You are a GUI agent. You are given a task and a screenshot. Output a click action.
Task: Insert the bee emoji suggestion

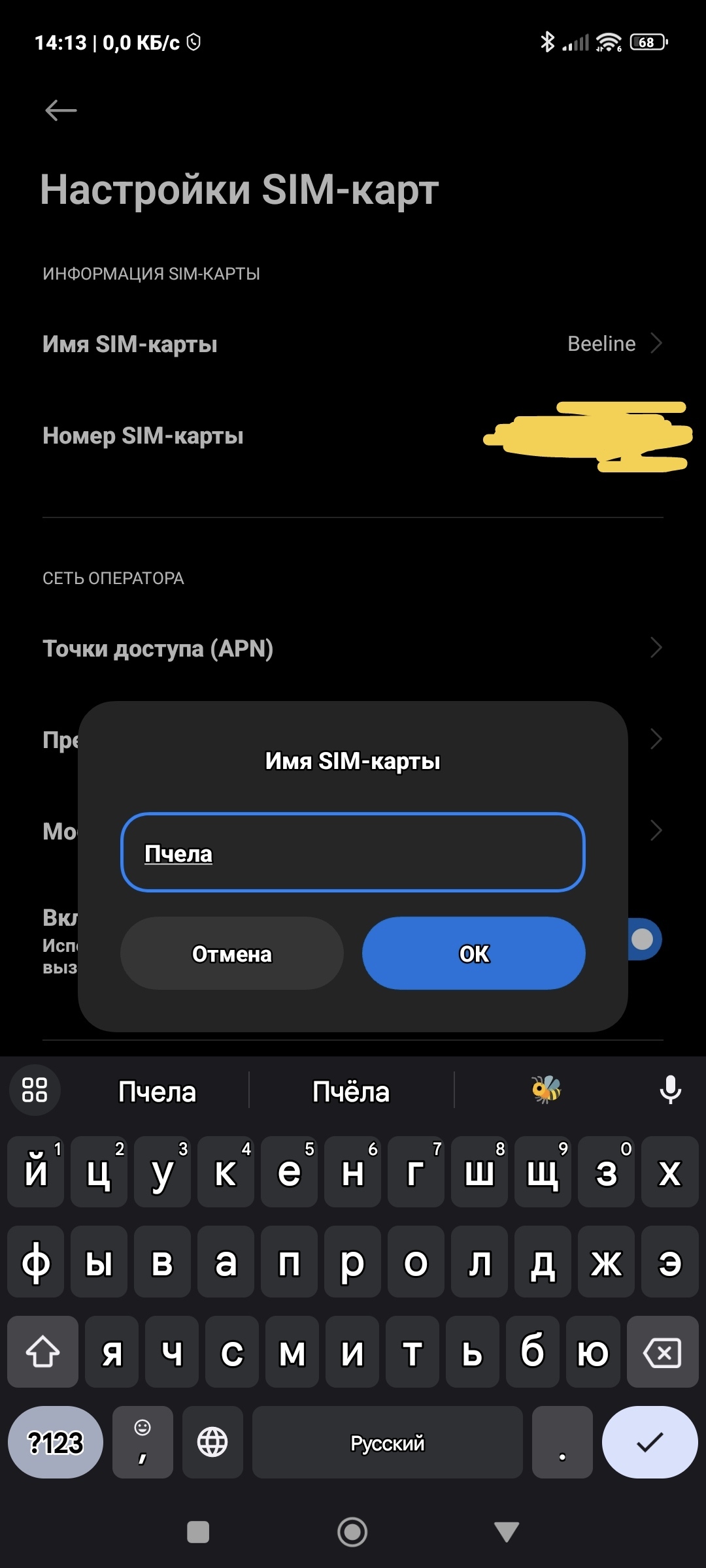click(x=546, y=1090)
